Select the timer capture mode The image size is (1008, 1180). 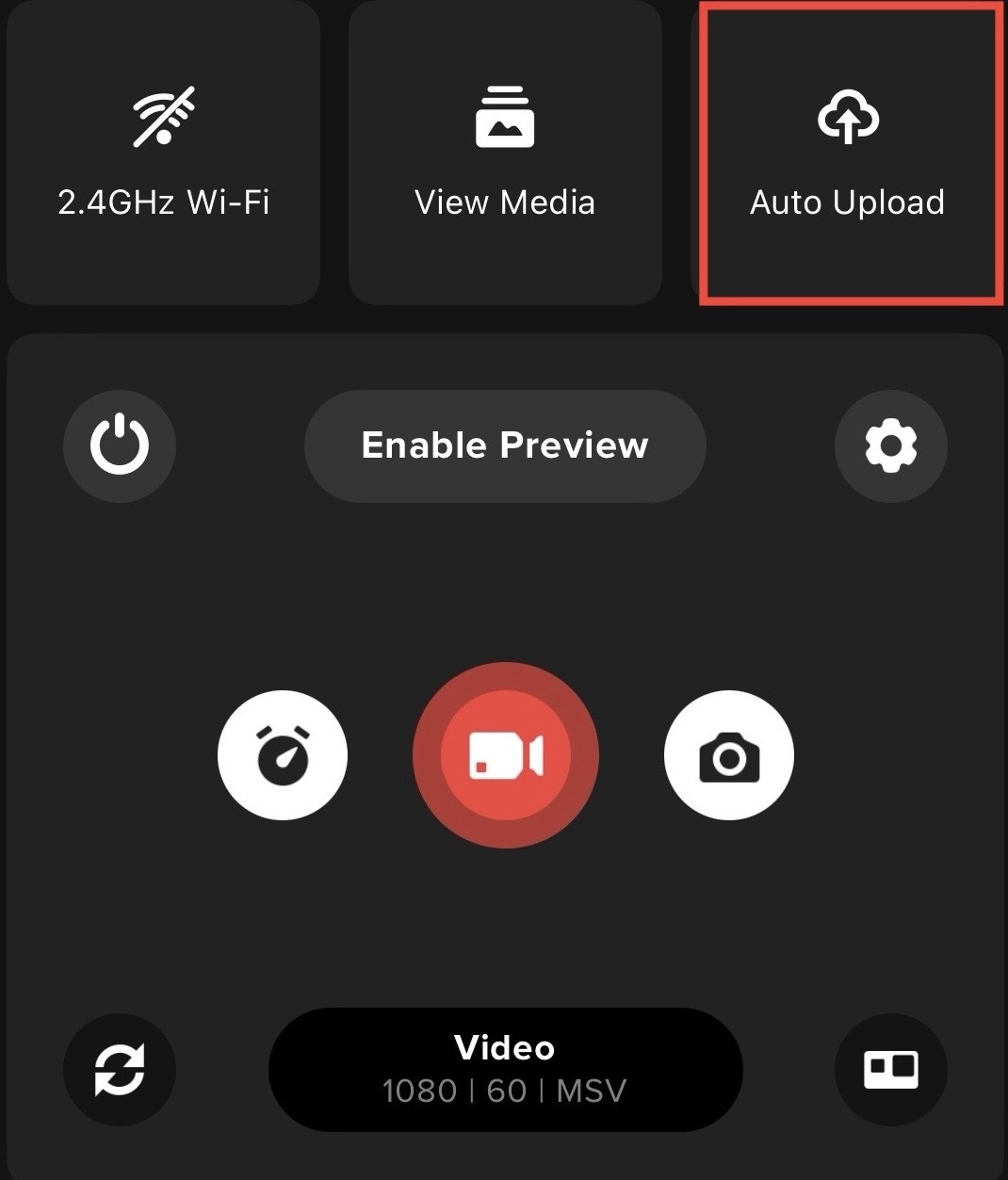point(283,755)
